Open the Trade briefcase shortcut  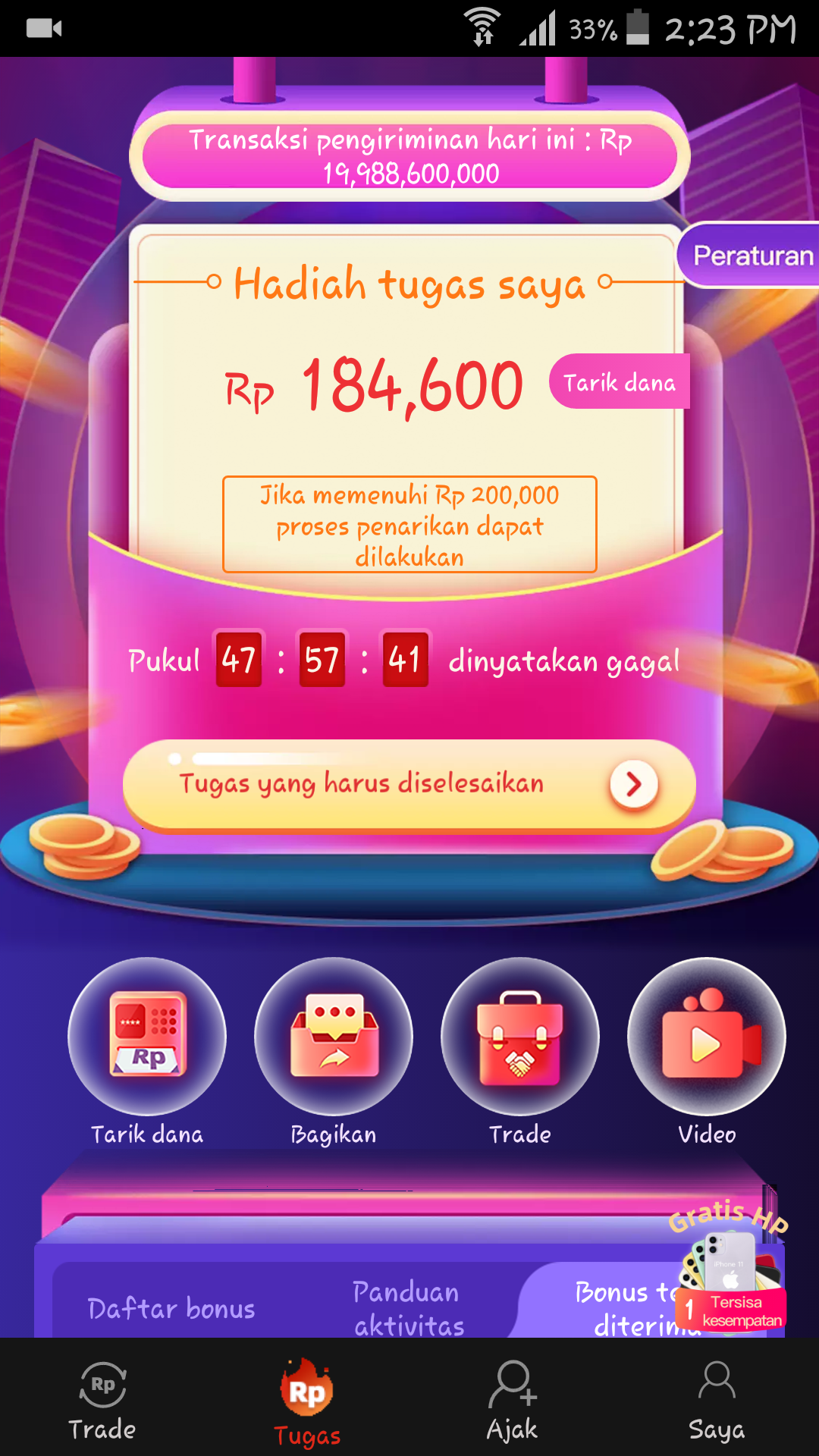click(x=520, y=1036)
